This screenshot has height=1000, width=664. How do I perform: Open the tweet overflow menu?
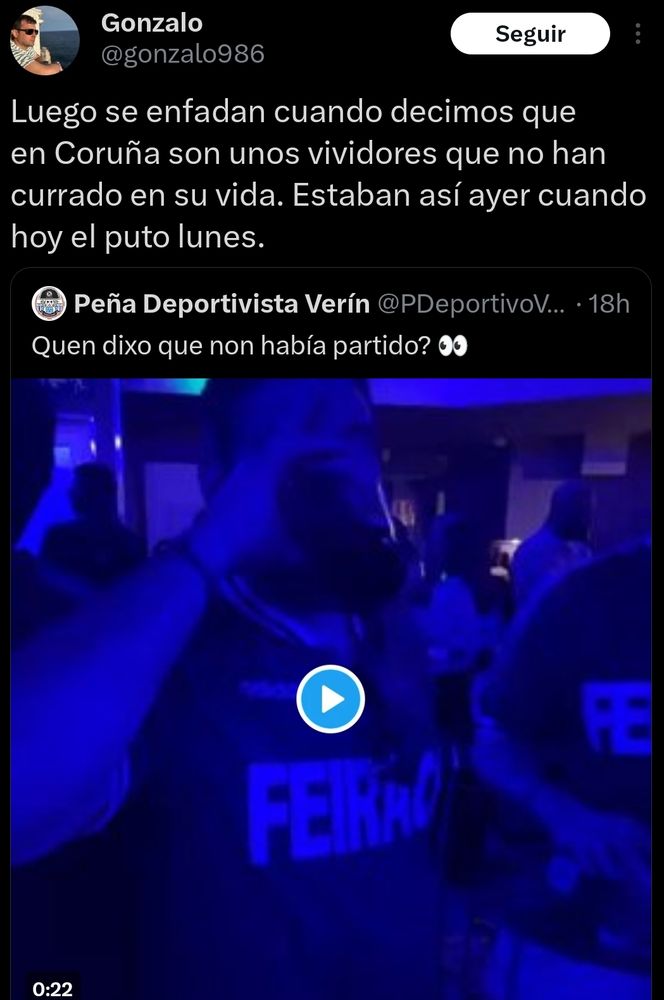[639, 34]
